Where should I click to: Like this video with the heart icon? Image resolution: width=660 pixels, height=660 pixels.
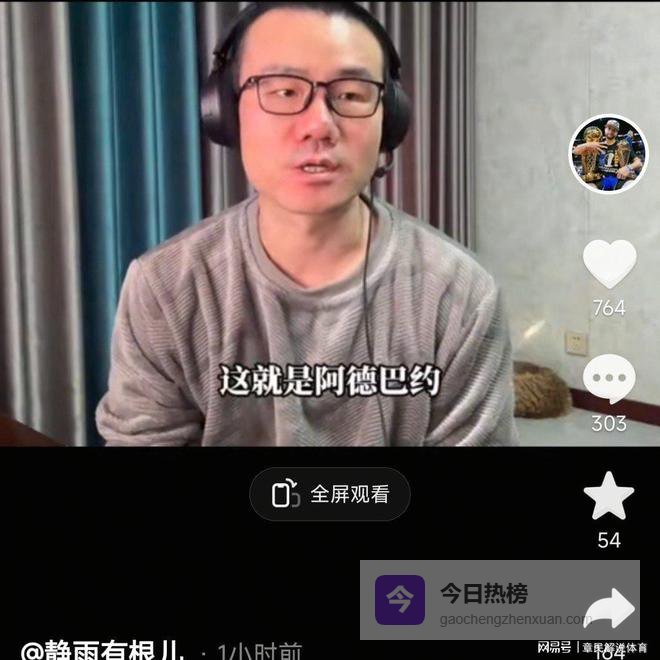[x=609, y=264]
